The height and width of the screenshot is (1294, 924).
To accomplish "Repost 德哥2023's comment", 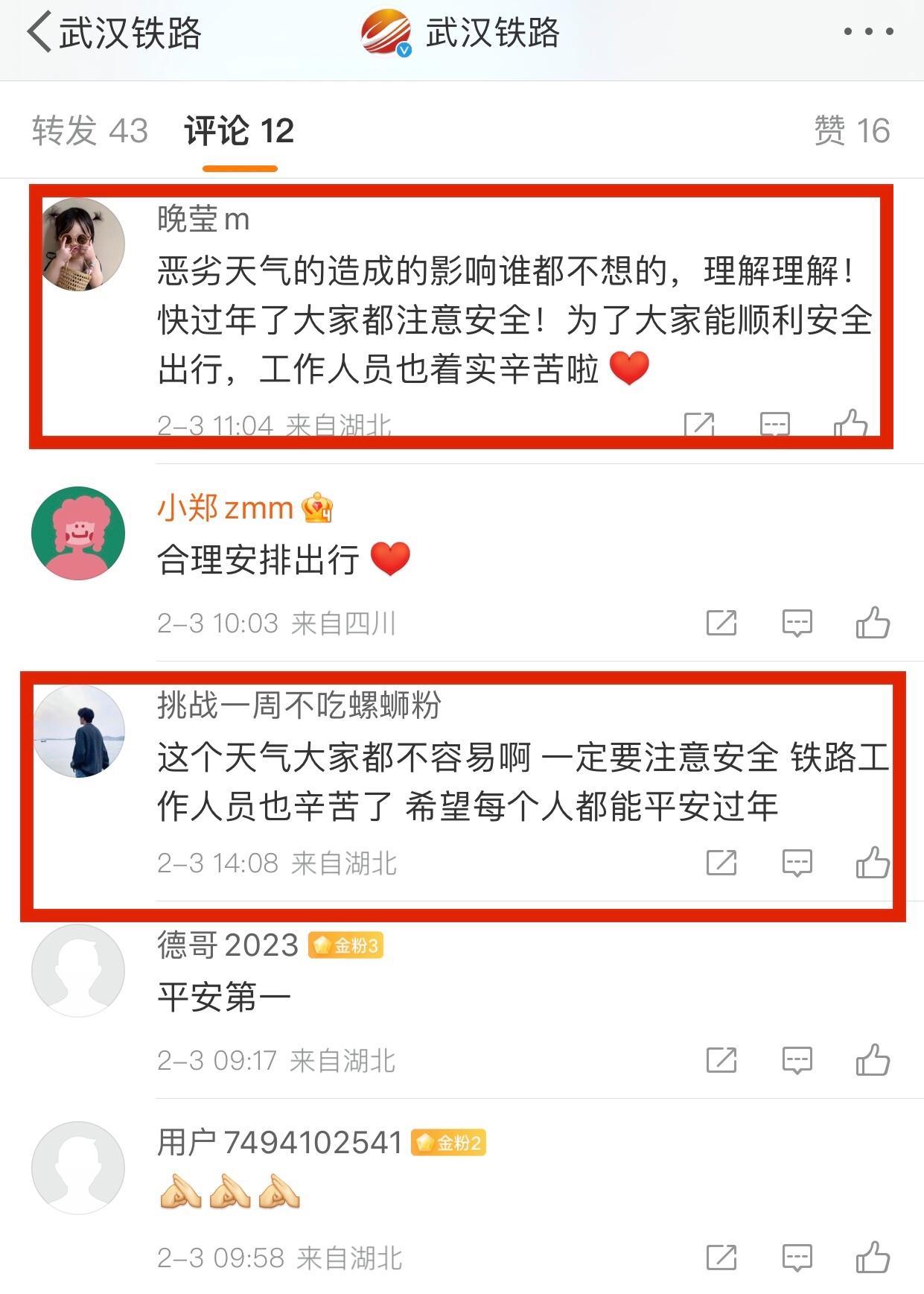I will coord(721,1060).
